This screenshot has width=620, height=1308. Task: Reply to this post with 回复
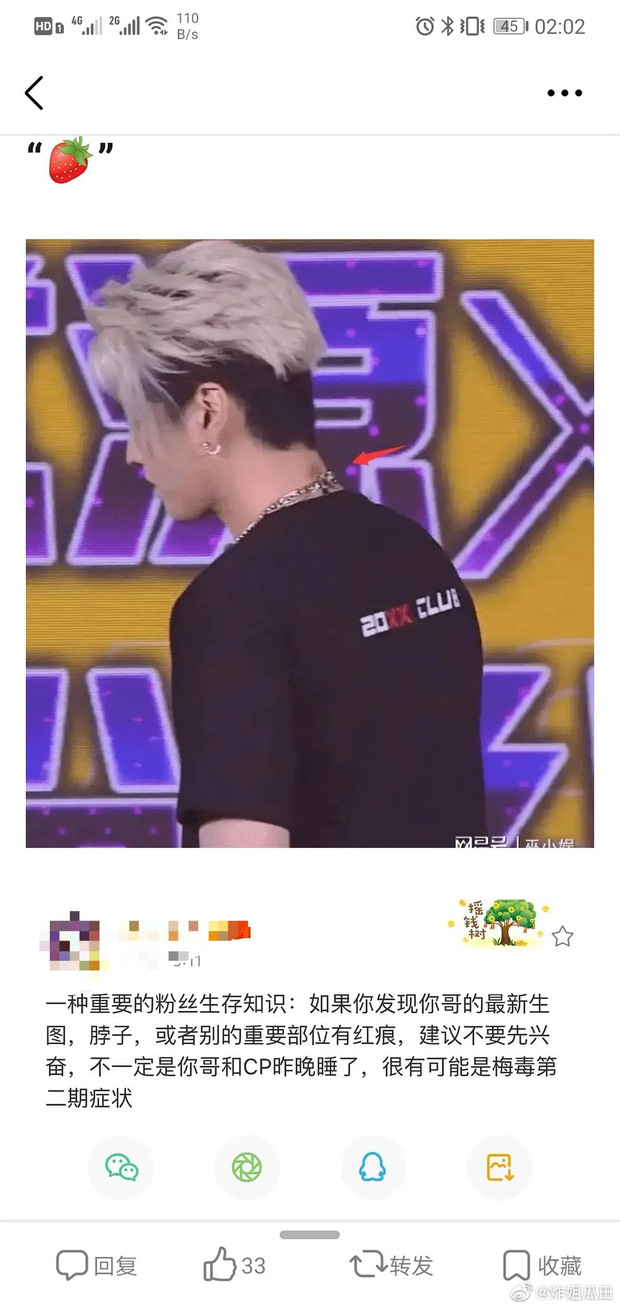pos(96,1265)
